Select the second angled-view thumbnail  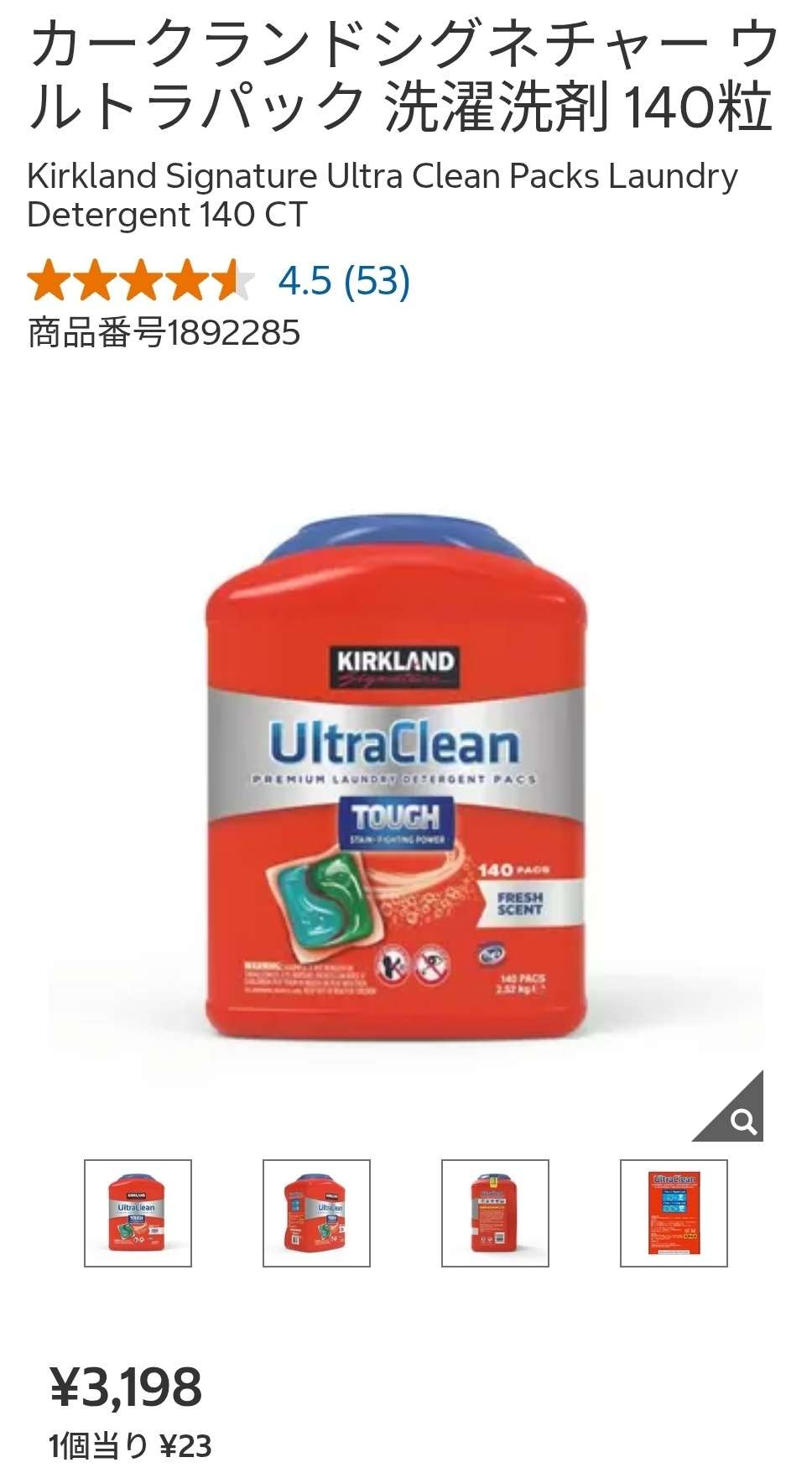click(x=316, y=1213)
